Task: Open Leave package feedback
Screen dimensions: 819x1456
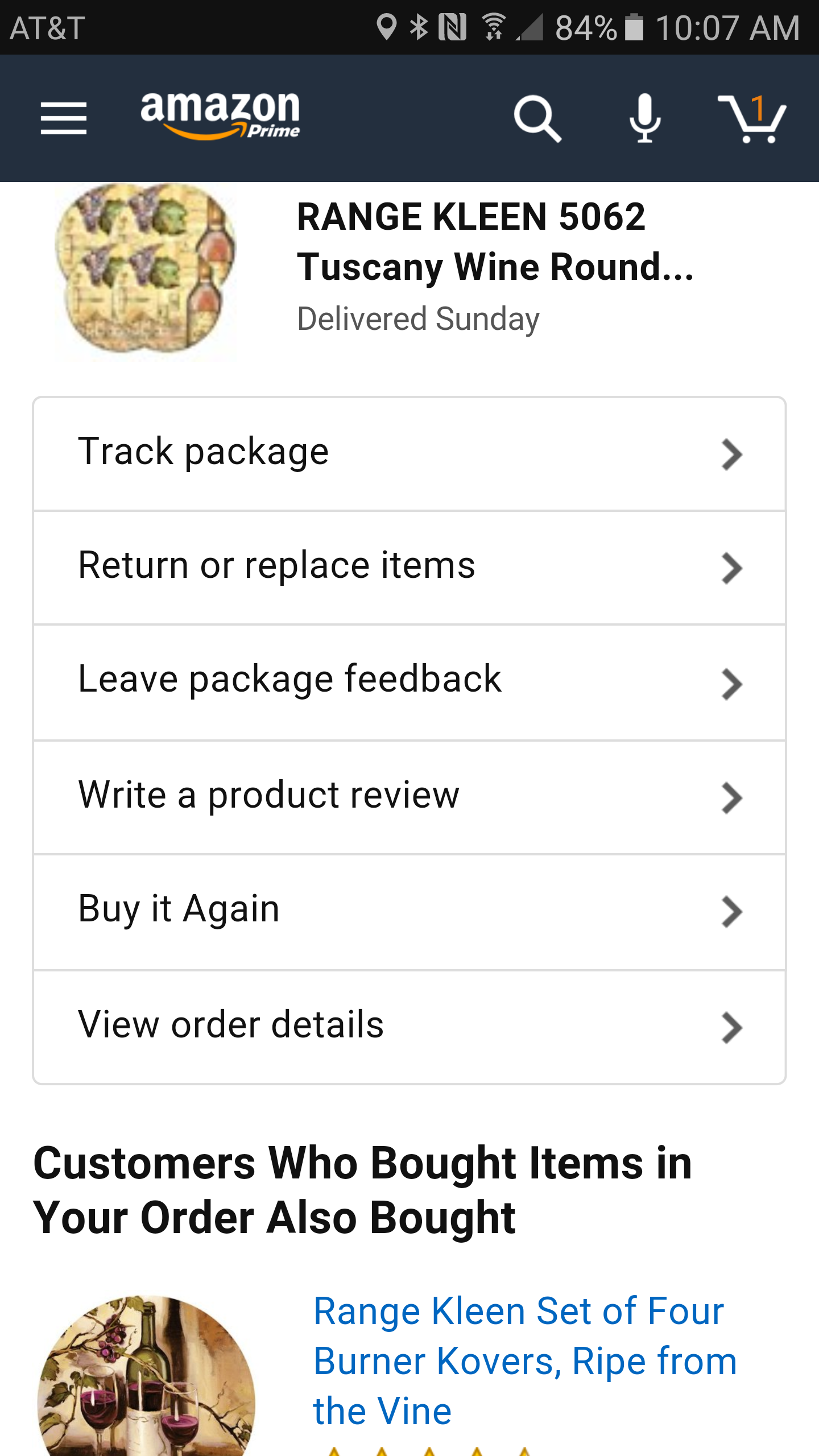Action: pyautogui.click(x=290, y=680)
